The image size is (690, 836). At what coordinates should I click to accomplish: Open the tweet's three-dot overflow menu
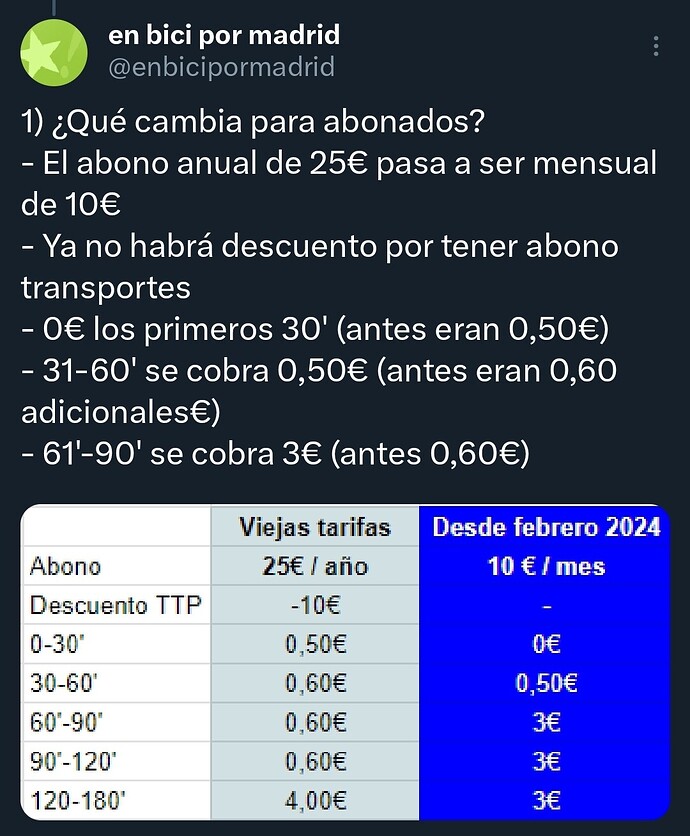click(x=656, y=47)
